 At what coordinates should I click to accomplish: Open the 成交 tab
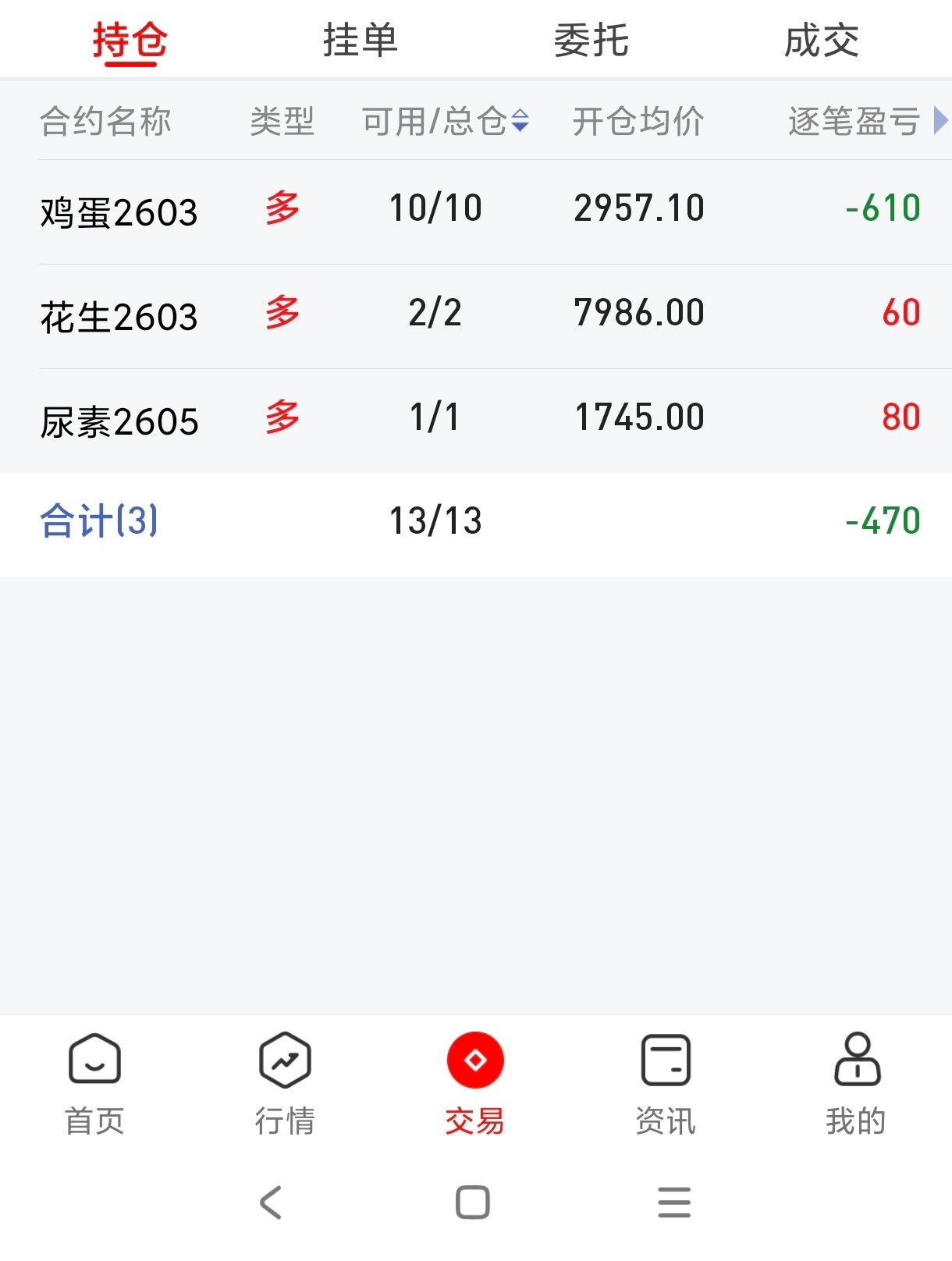click(821, 41)
